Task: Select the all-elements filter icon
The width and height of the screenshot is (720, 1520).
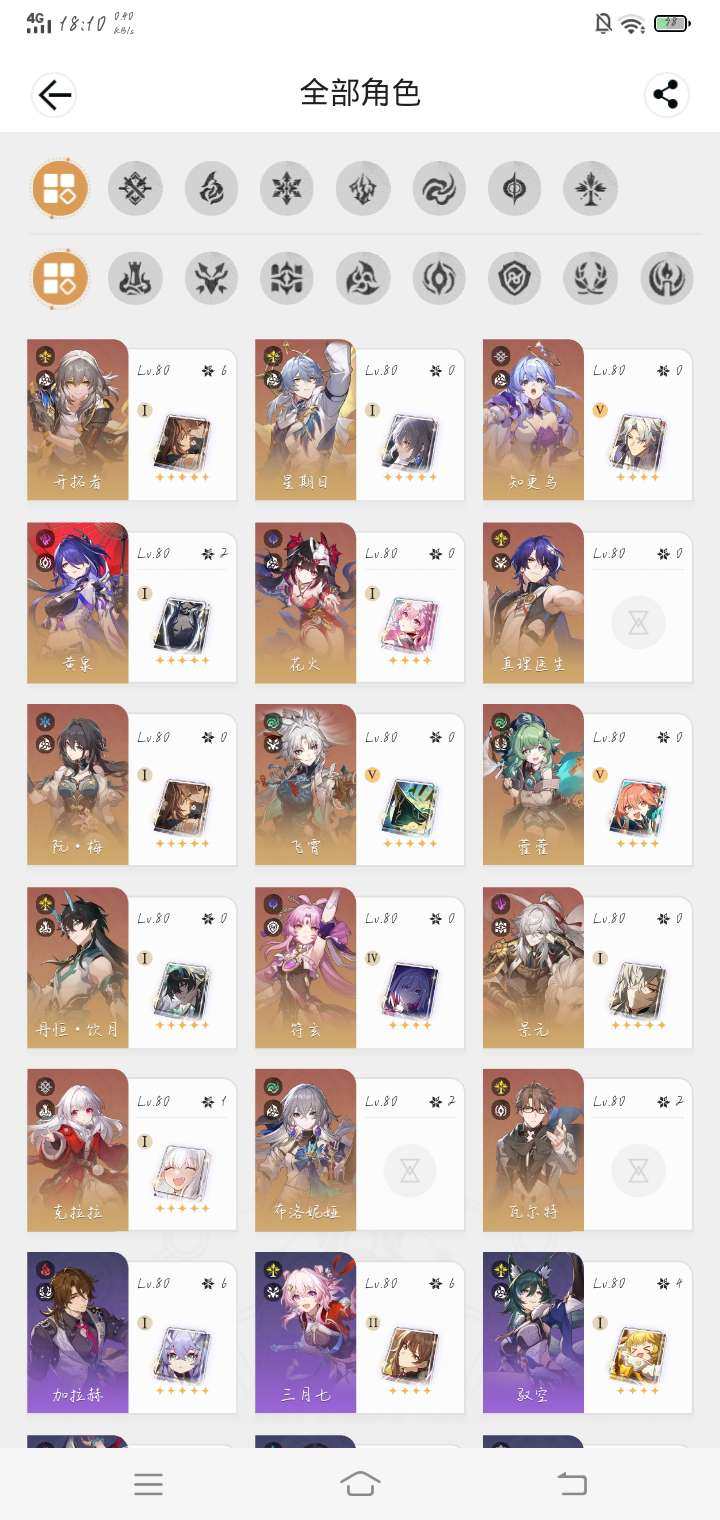Action: point(60,188)
